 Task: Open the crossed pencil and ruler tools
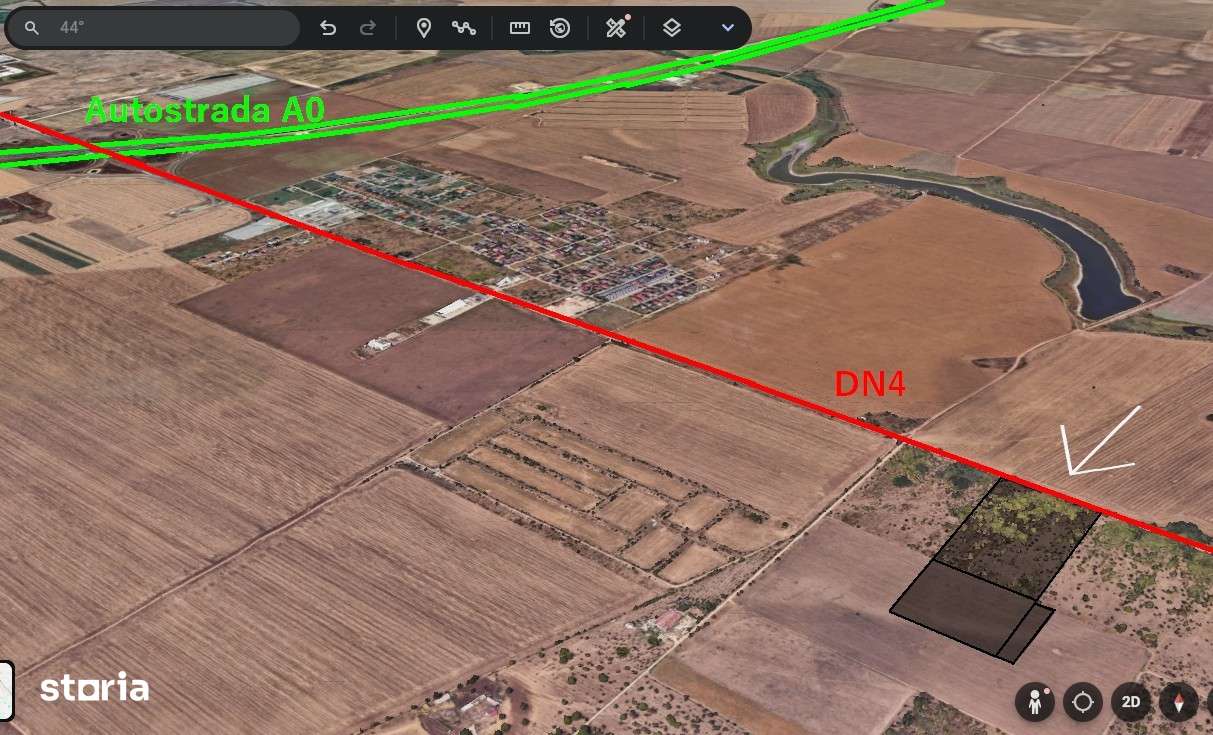(617, 28)
